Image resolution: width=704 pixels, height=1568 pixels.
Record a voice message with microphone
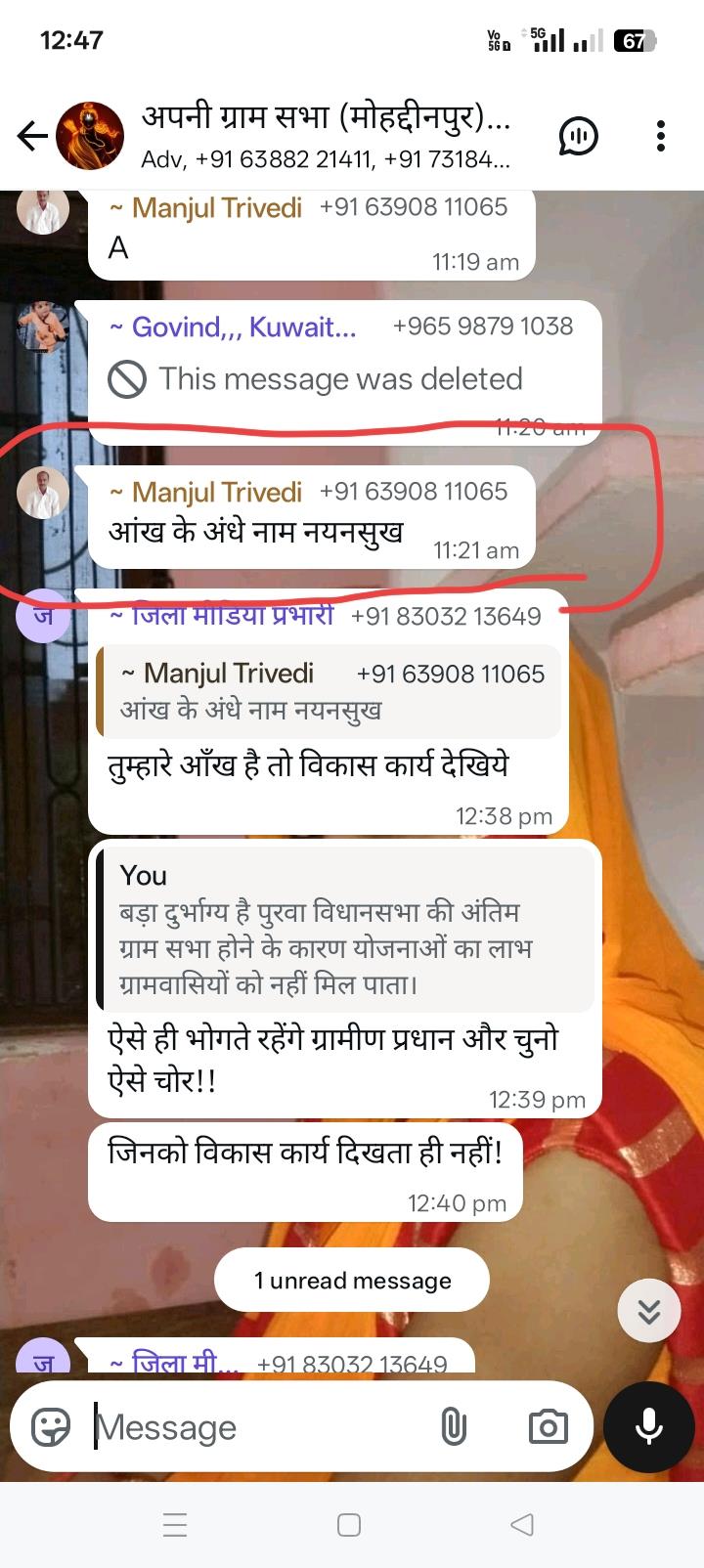pyautogui.click(x=649, y=1427)
